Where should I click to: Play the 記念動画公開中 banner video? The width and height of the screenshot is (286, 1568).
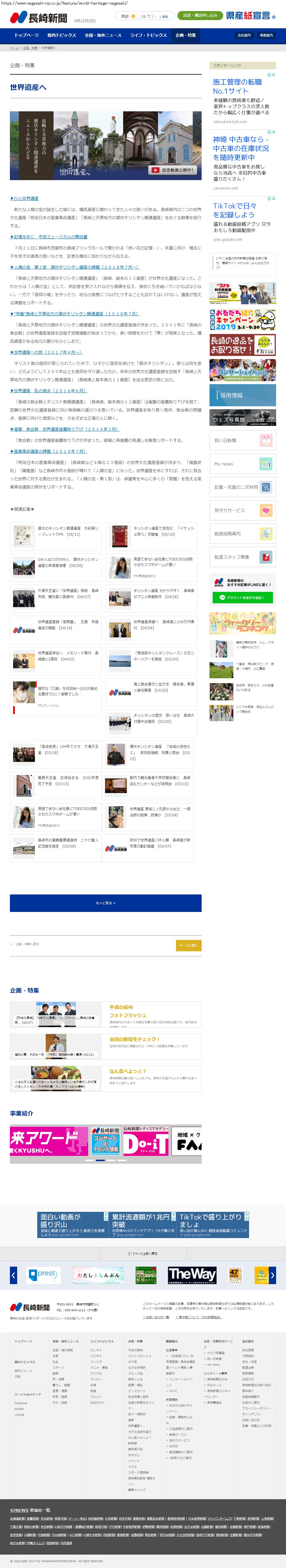click(173, 170)
